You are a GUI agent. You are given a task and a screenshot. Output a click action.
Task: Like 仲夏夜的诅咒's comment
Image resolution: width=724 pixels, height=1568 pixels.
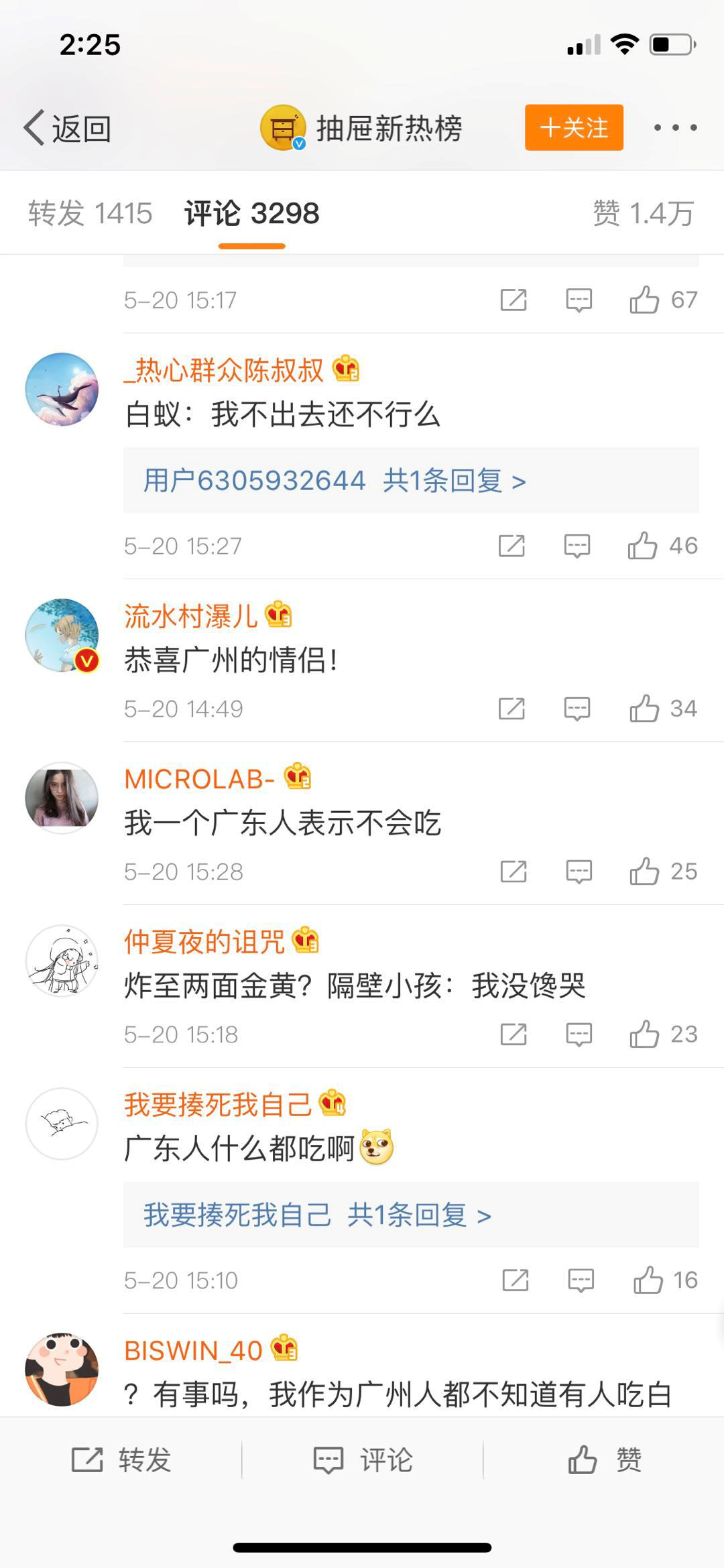tap(644, 1034)
